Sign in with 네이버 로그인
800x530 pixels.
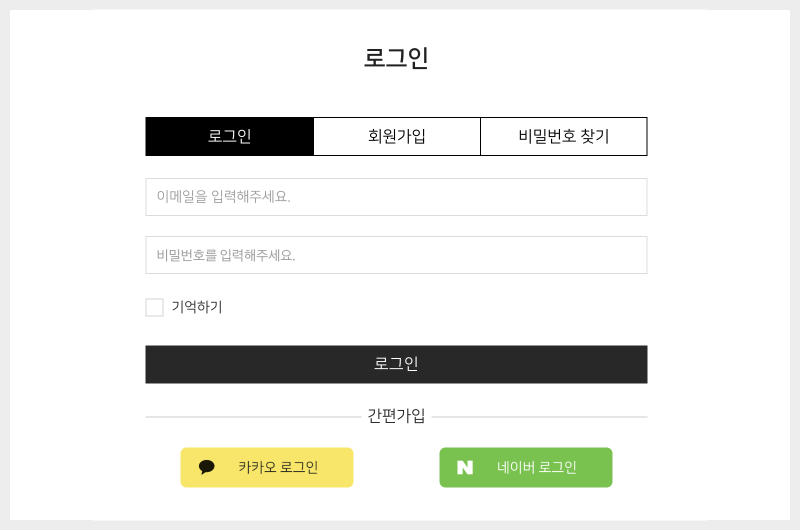[525, 467]
